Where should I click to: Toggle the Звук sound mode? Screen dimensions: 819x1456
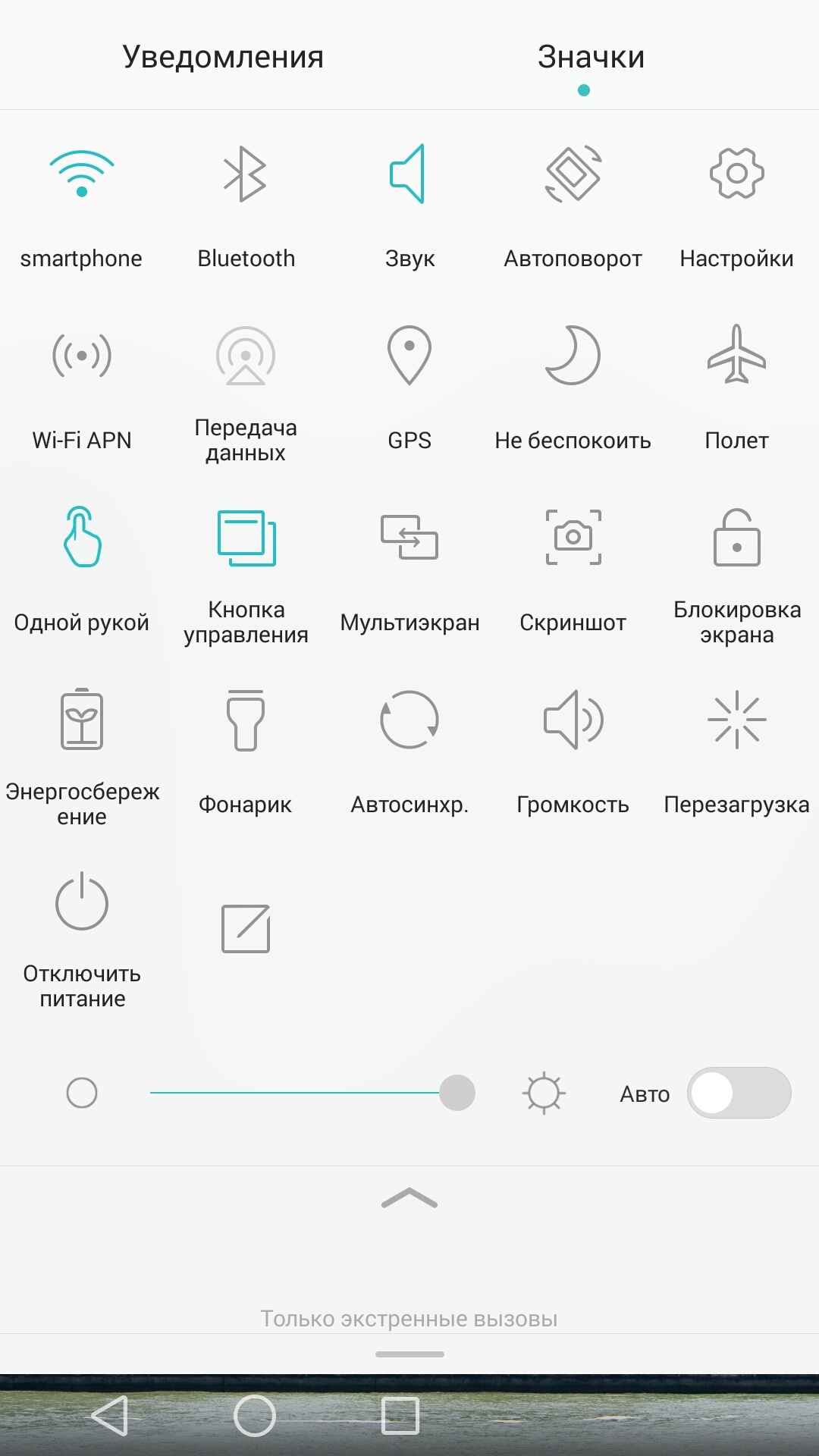pyautogui.click(x=409, y=175)
